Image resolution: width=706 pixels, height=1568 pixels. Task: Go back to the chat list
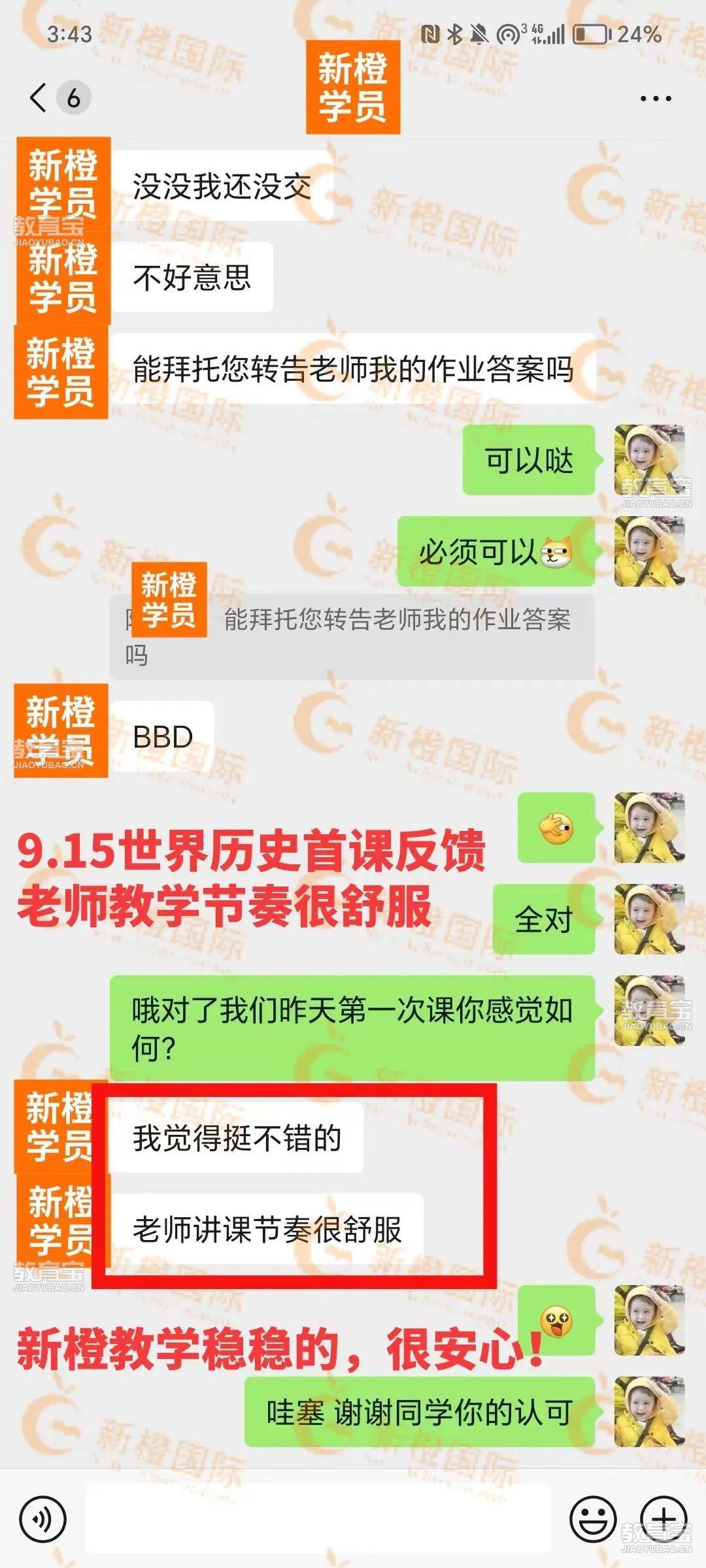point(39,98)
